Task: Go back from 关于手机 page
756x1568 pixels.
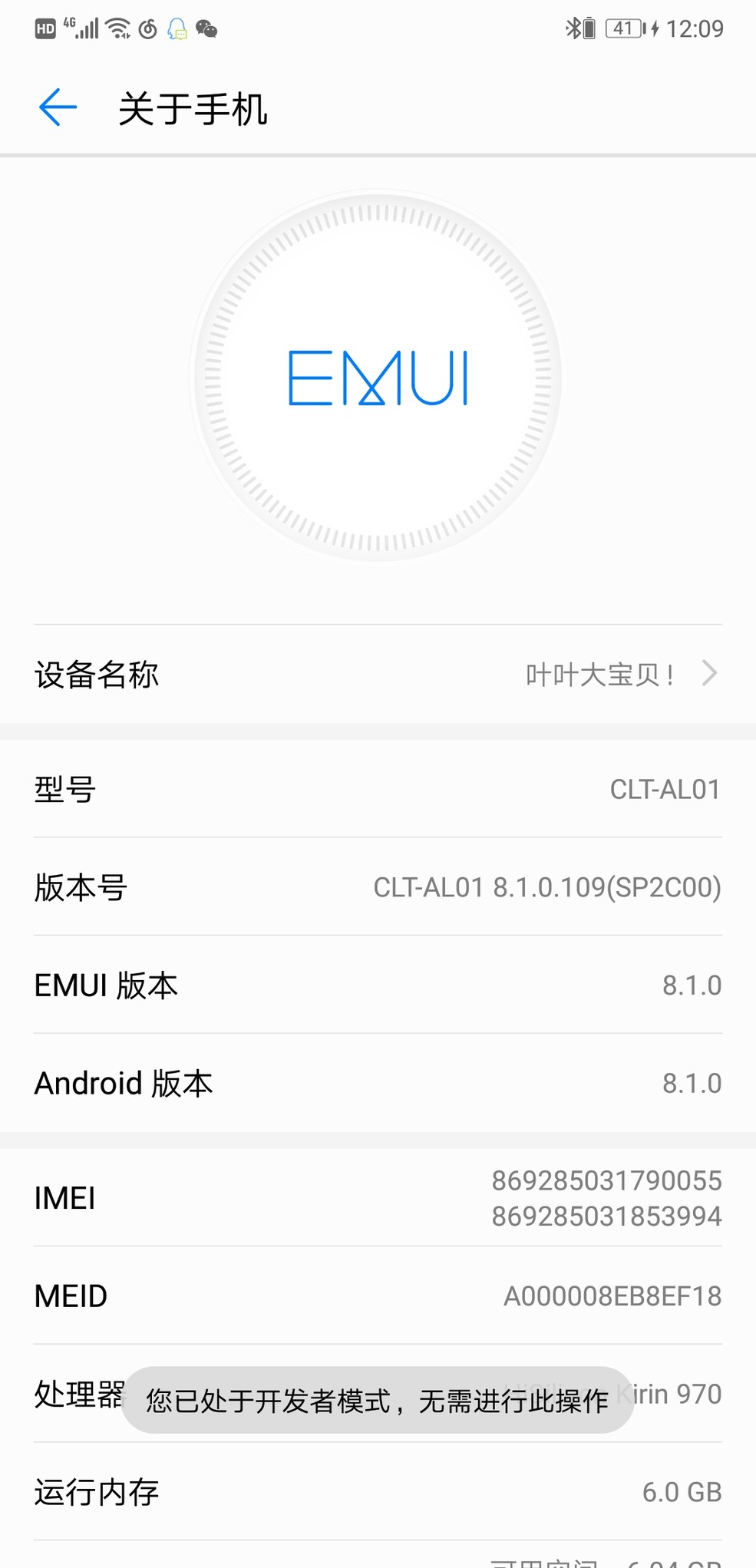Action: pos(58,107)
